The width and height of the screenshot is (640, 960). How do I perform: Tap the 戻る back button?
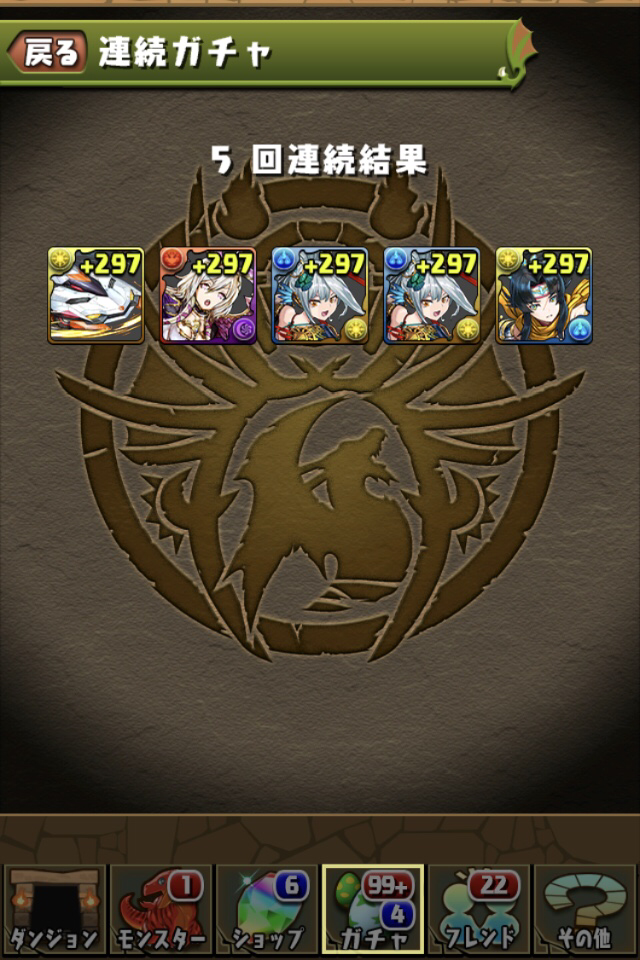pos(48,52)
